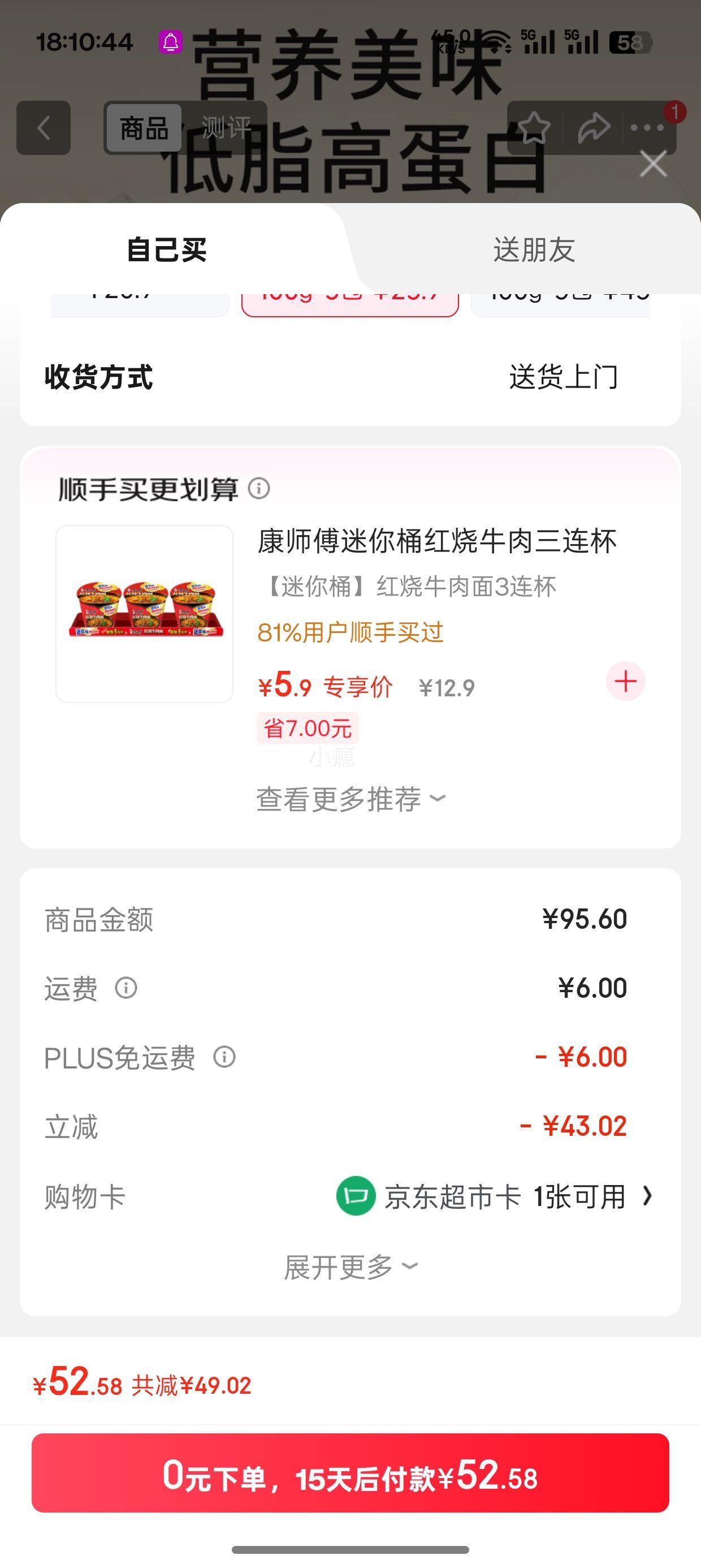The height and width of the screenshot is (1568, 701).
Task: Tap 送货上门 delivery method option
Action: pos(563,377)
